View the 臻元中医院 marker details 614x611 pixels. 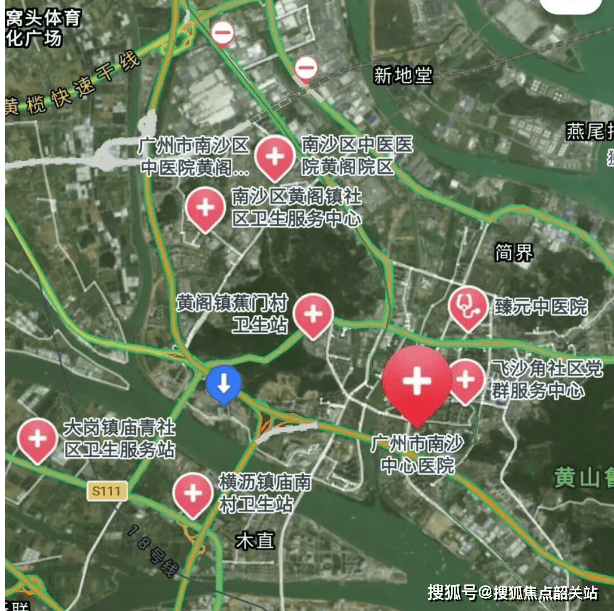[x=467, y=305]
